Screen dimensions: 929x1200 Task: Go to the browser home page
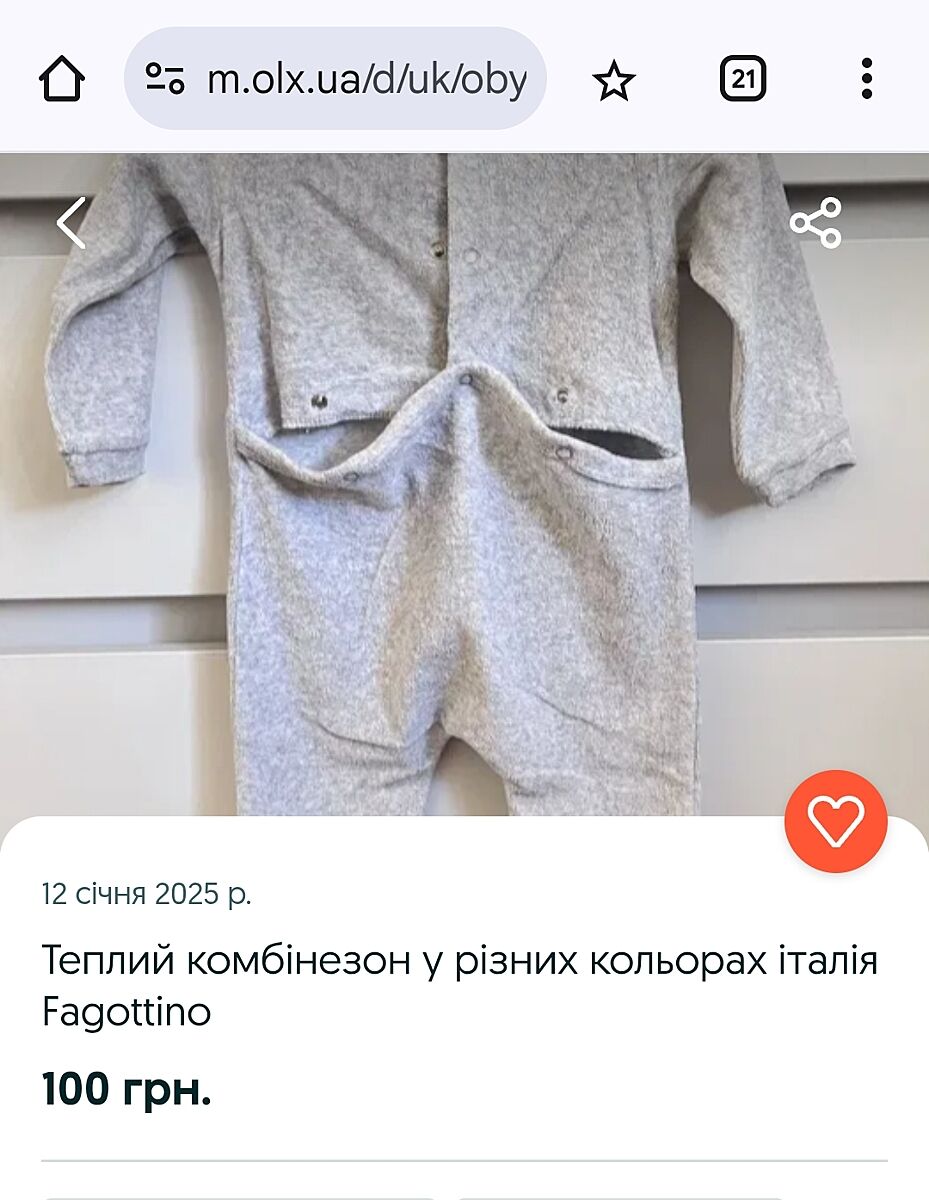[62, 79]
